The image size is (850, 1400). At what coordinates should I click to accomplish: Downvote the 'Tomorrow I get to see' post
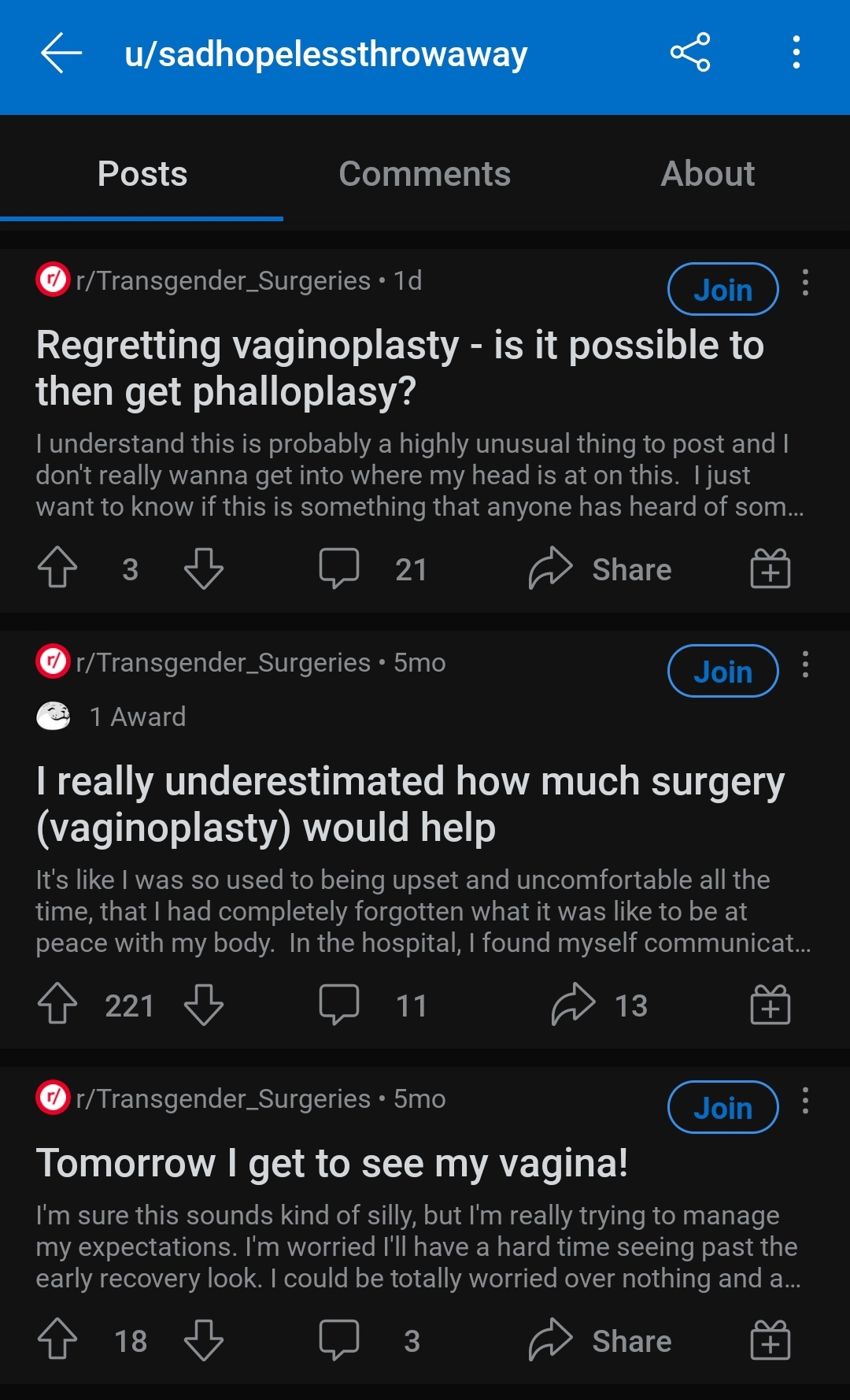[204, 1340]
